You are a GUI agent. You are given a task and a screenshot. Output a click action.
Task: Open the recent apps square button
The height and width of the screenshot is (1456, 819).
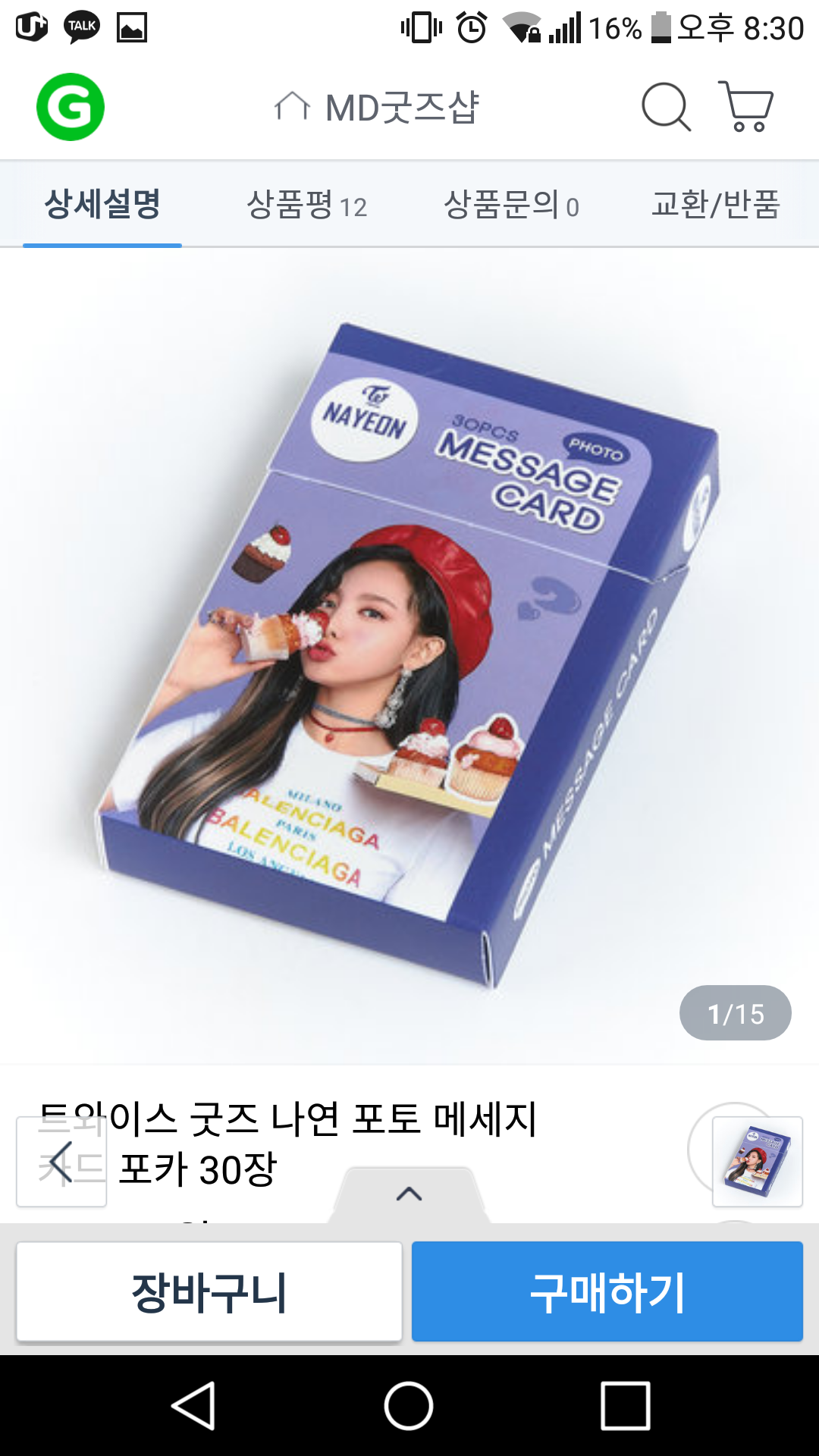coord(626,1405)
